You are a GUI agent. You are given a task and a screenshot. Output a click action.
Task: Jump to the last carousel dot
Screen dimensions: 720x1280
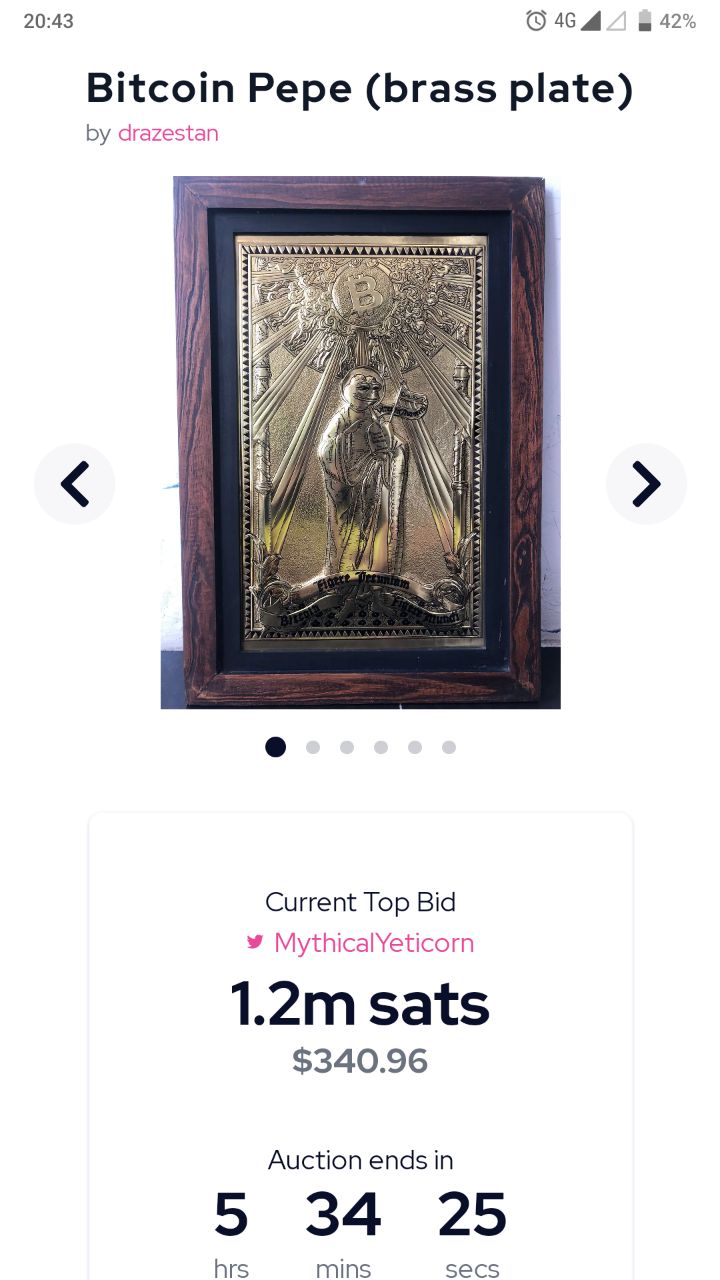click(449, 747)
